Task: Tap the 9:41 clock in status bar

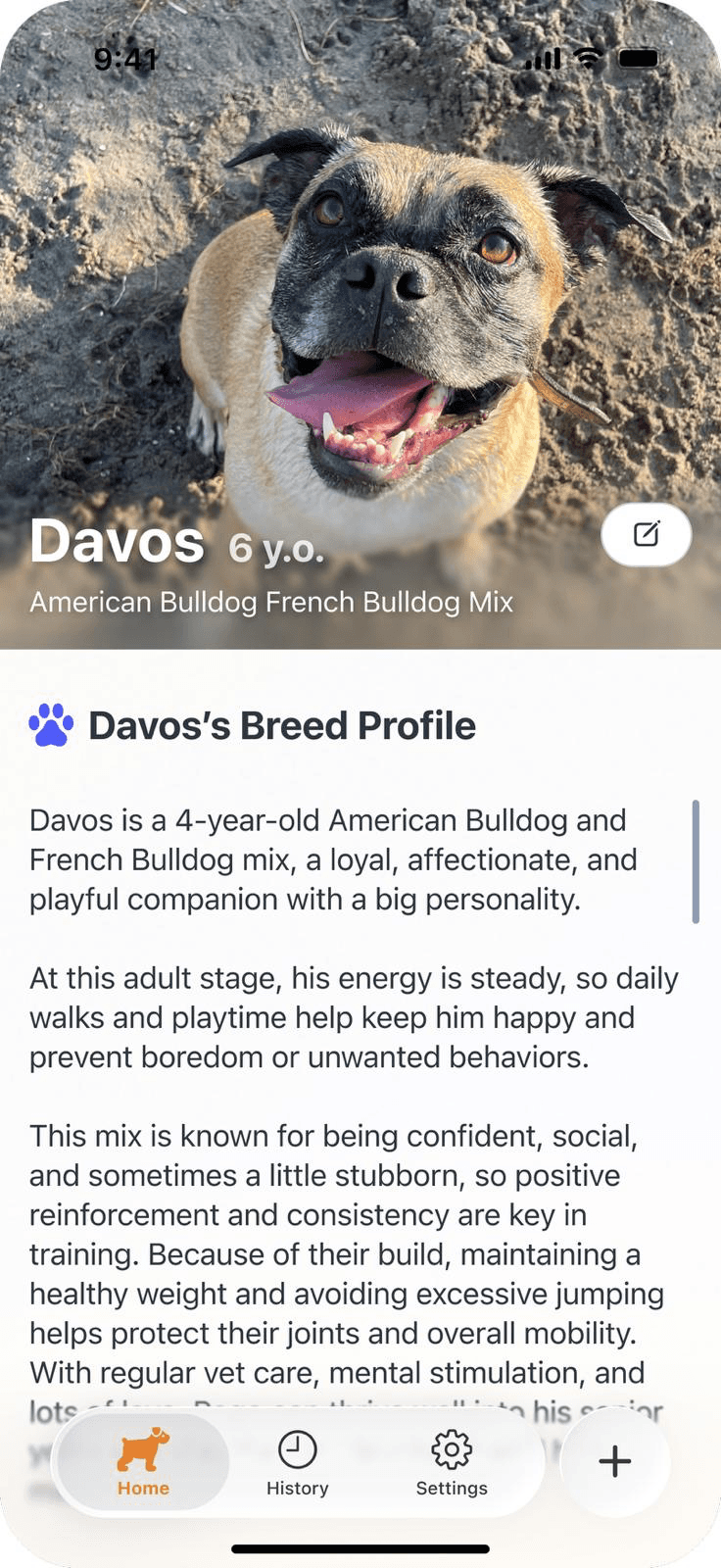Action: click(x=126, y=59)
